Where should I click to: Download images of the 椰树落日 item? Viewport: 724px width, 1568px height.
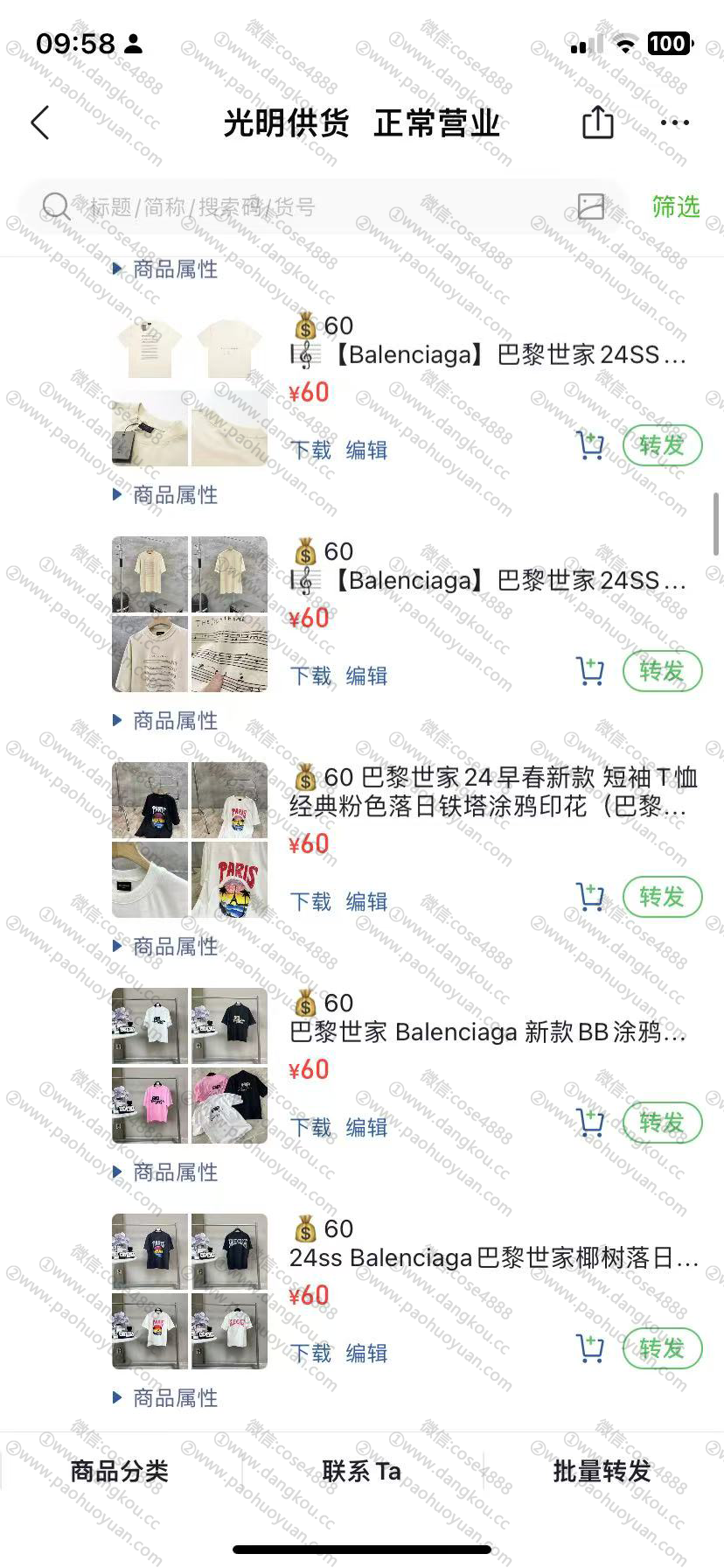click(x=310, y=1353)
